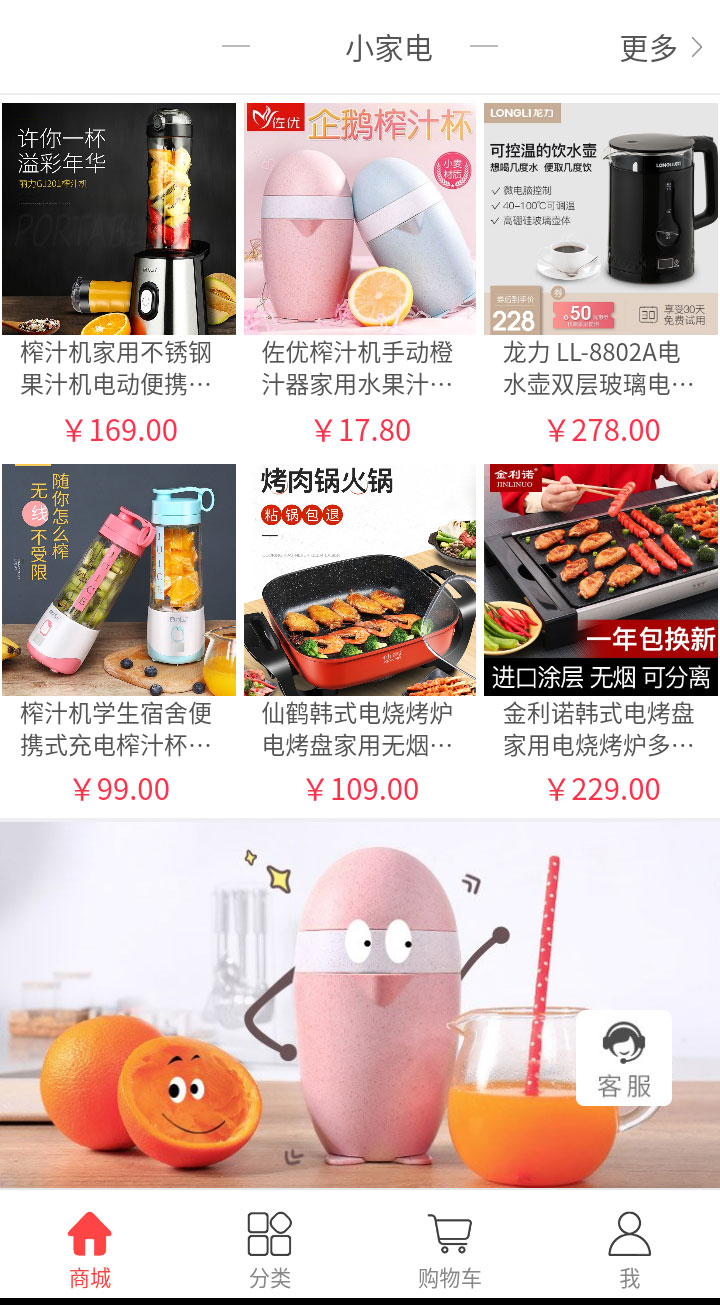Open the 购物车 shopping cart tab
Viewport: 720px width, 1305px height.
tap(450, 1248)
